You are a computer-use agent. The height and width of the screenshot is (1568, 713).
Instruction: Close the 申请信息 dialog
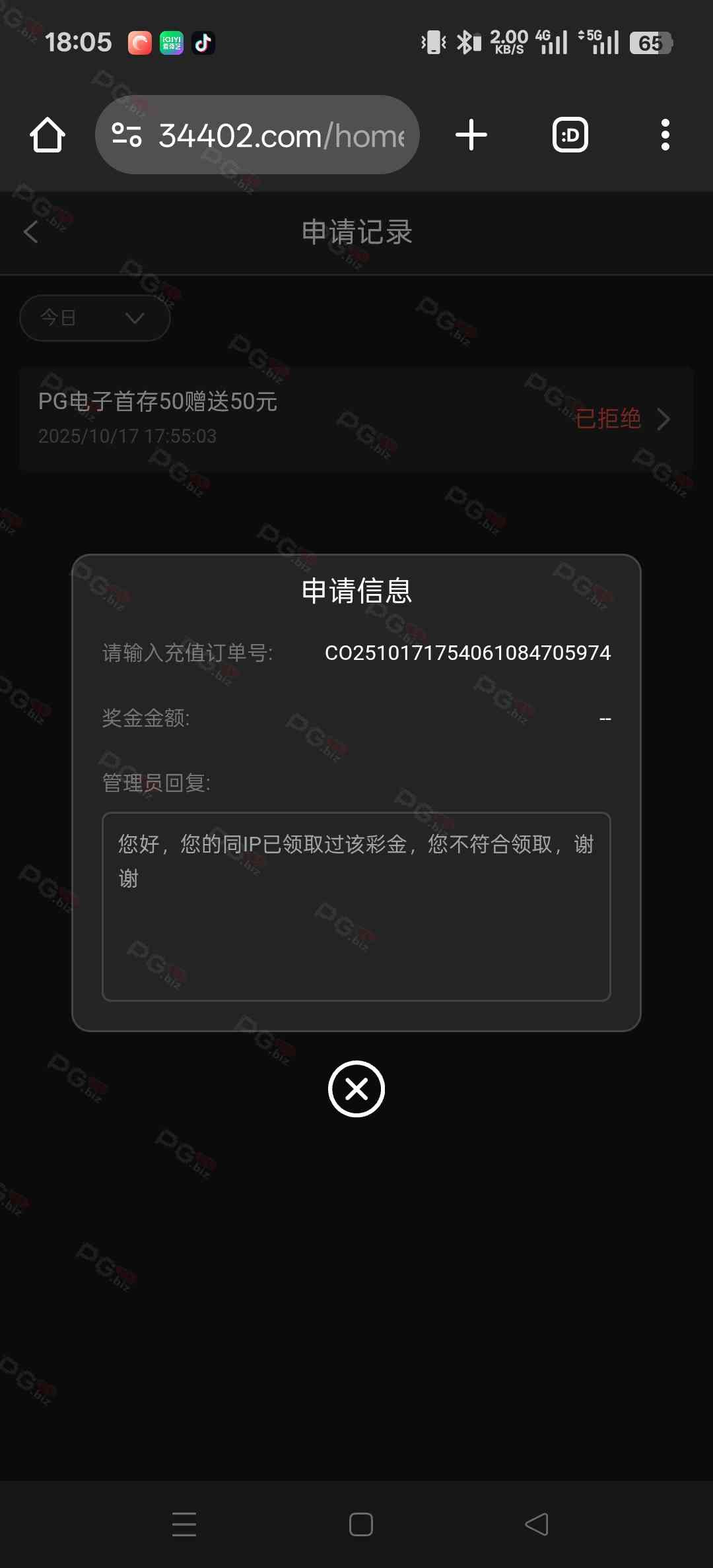(x=356, y=1089)
